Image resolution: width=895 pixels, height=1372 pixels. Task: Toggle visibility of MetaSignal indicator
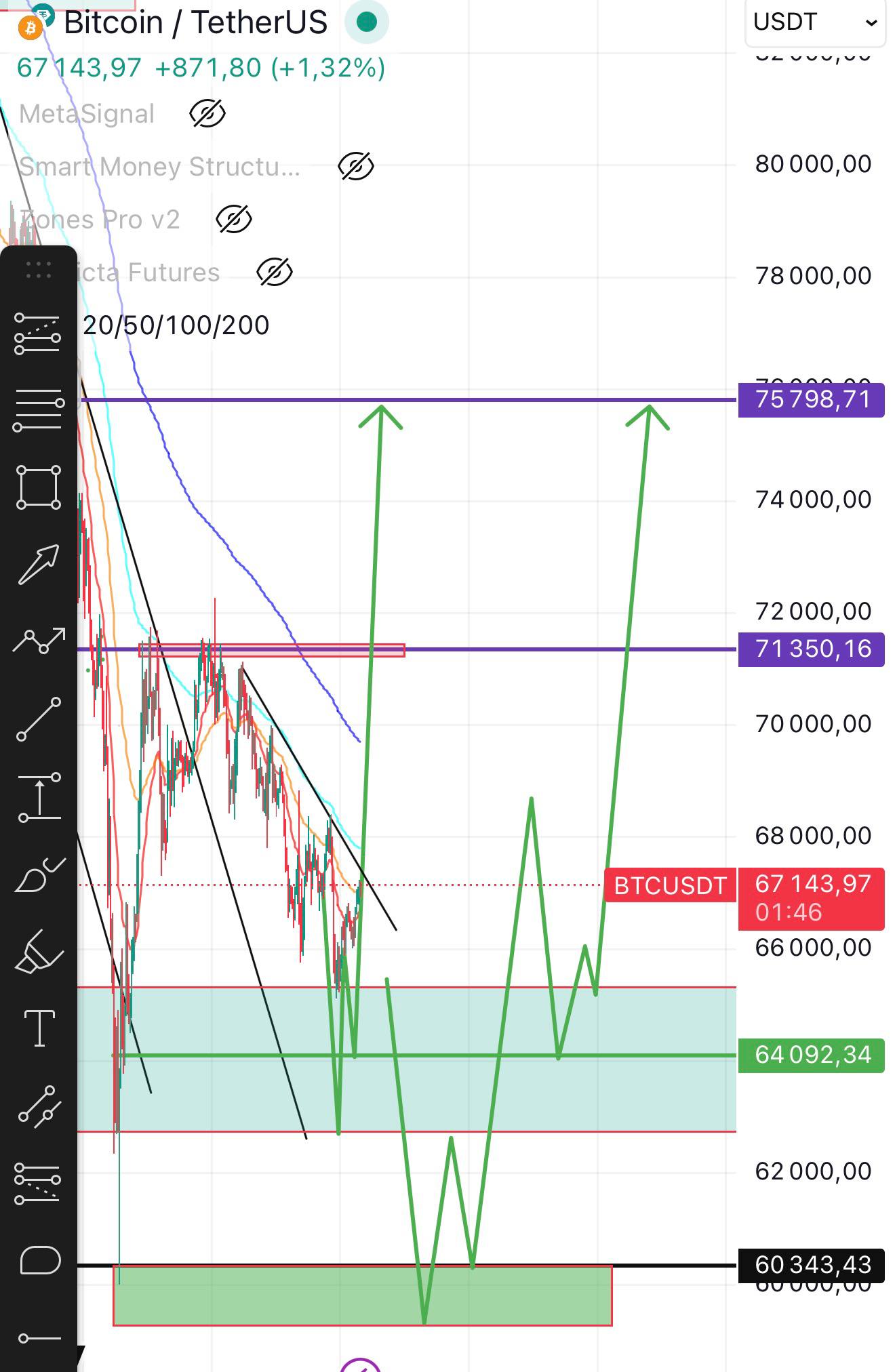click(207, 113)
